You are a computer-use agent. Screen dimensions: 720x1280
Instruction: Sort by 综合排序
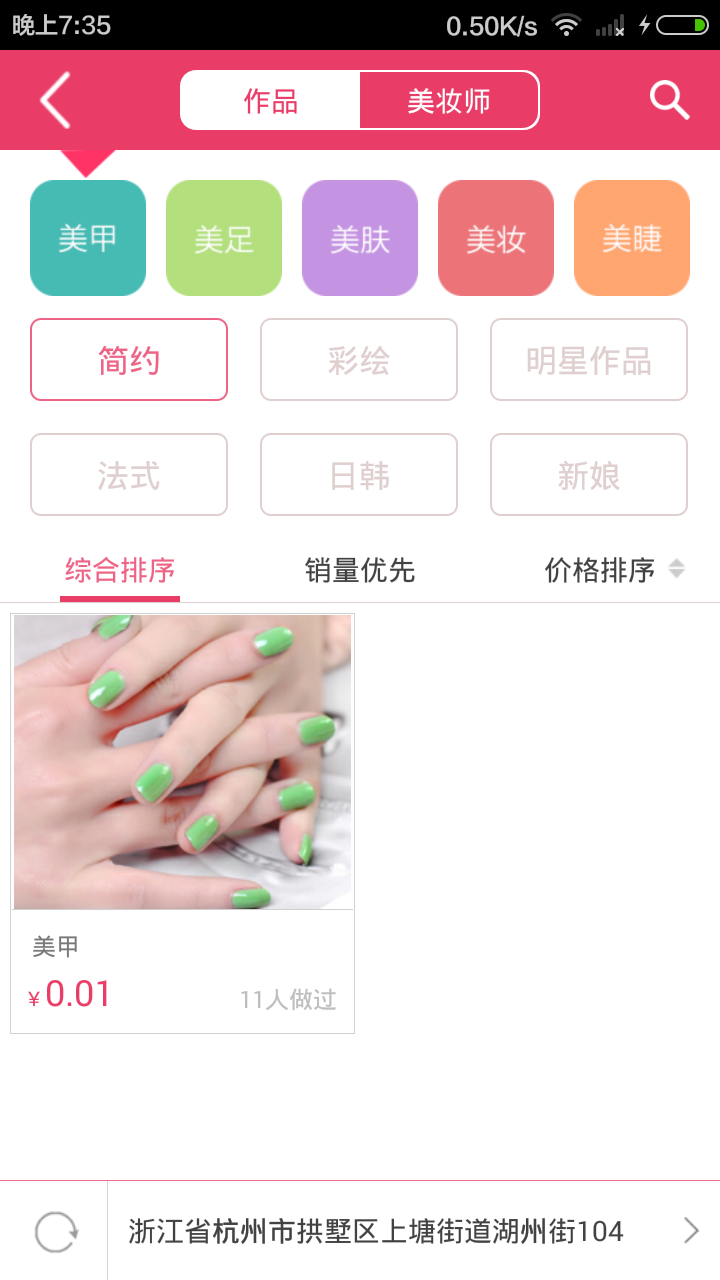120,570
